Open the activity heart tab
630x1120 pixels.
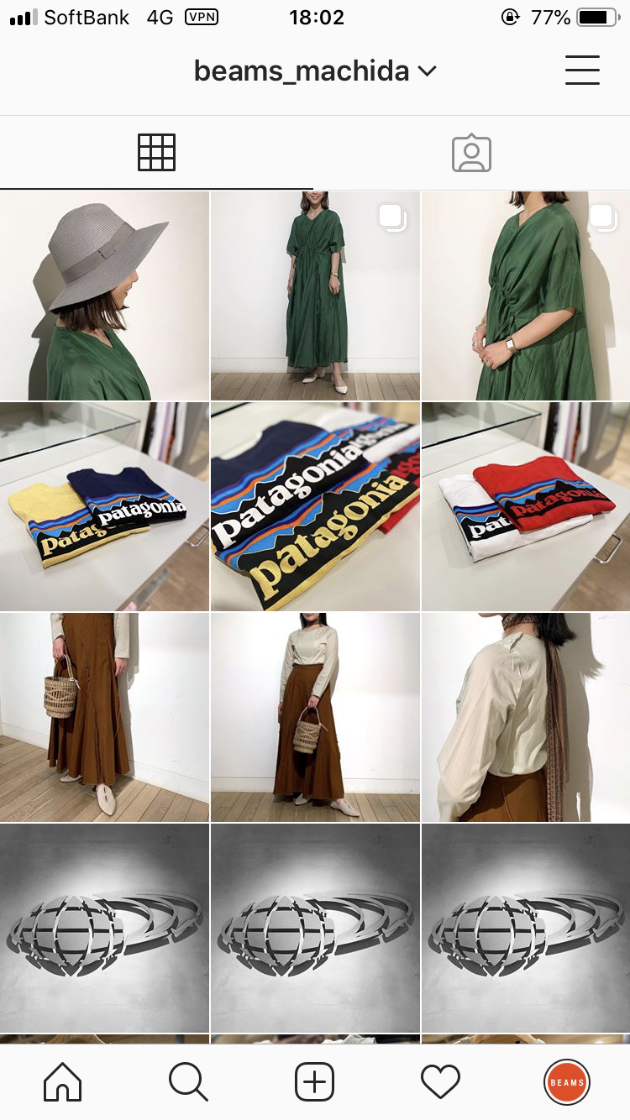pyautogui.click(x=440, y=1081)
